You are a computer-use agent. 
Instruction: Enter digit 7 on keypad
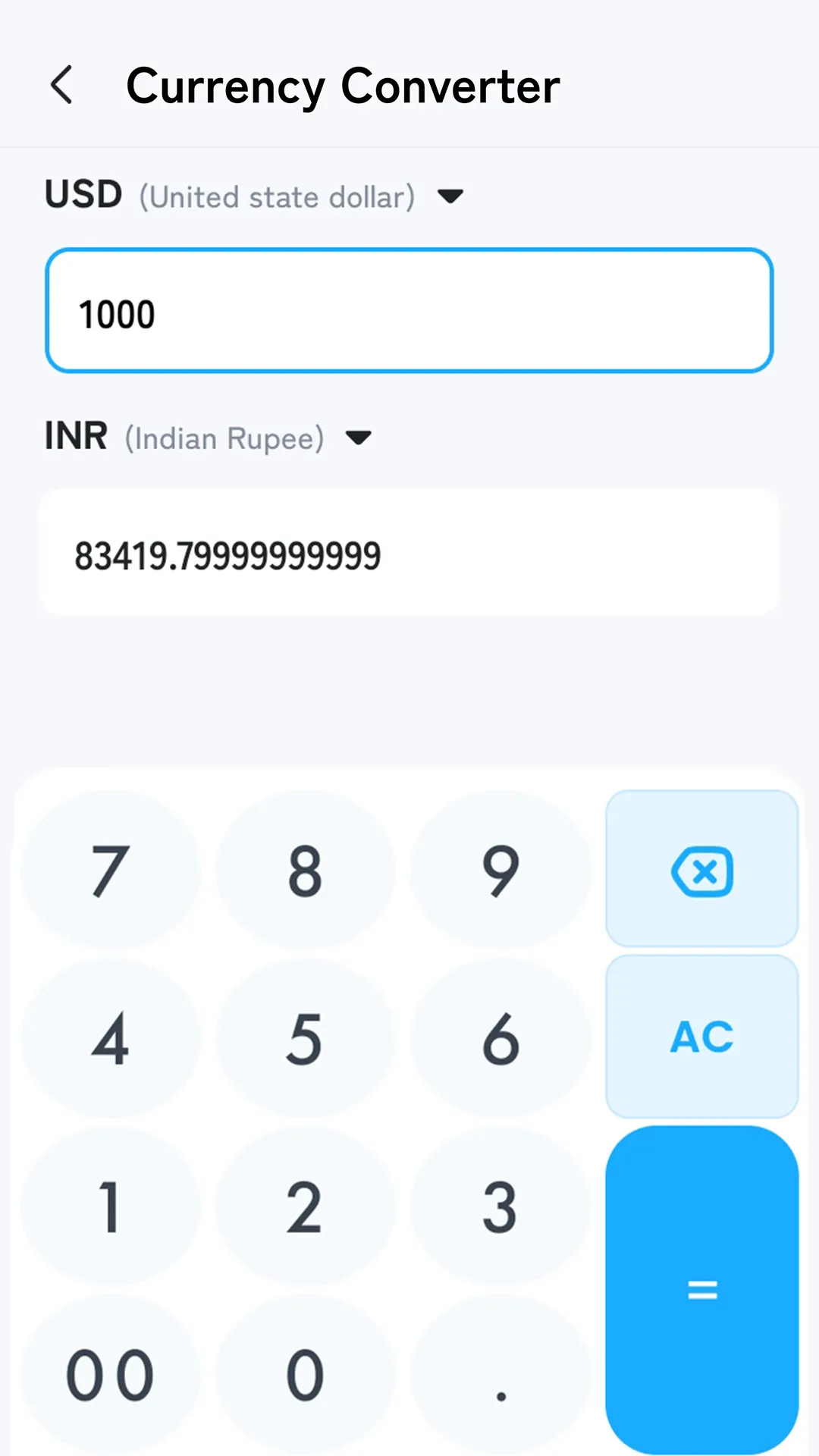pos(110,871)
